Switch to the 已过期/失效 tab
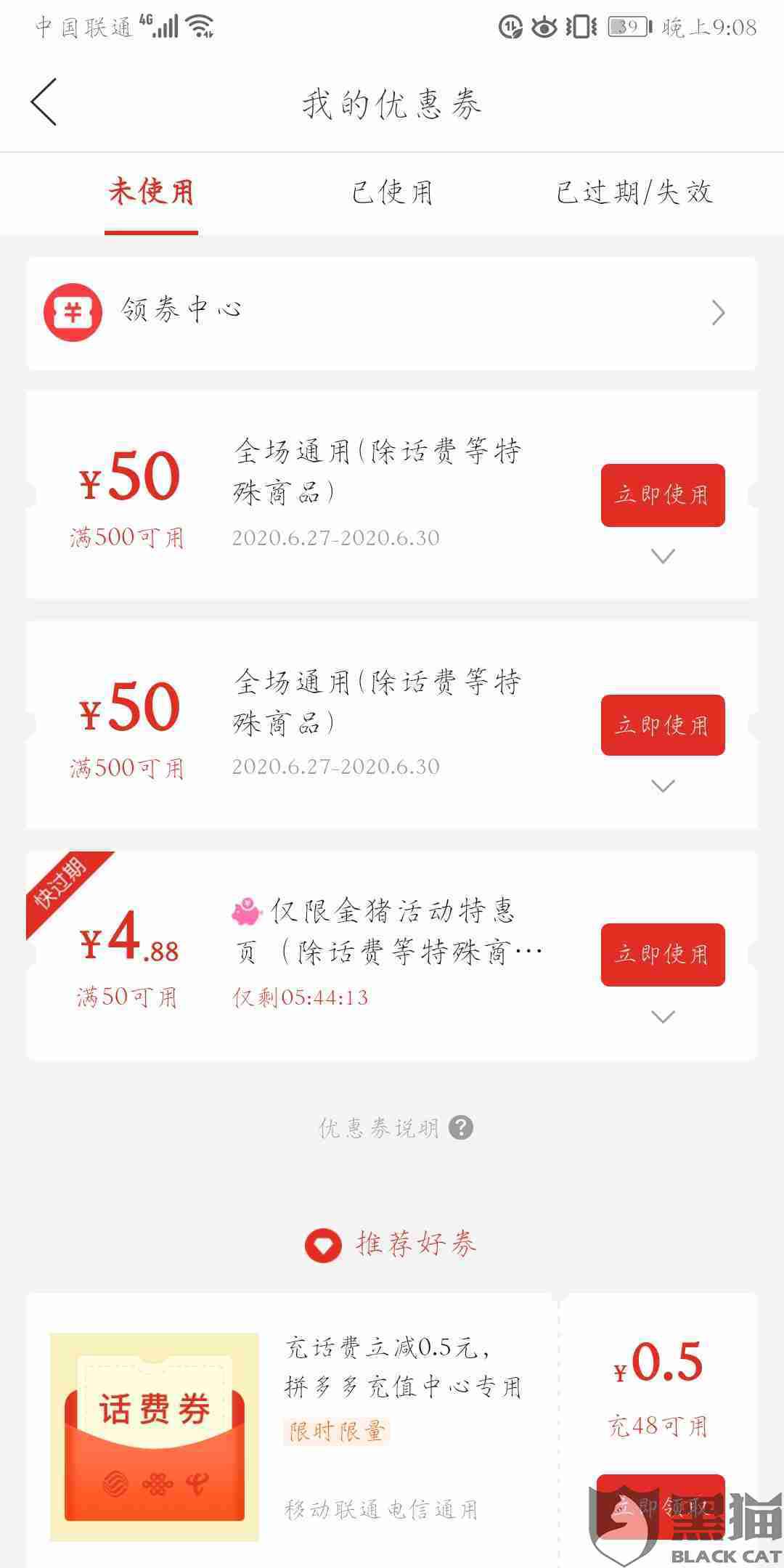This screenshot has width=784, height=1568. [x=634, y=193]
